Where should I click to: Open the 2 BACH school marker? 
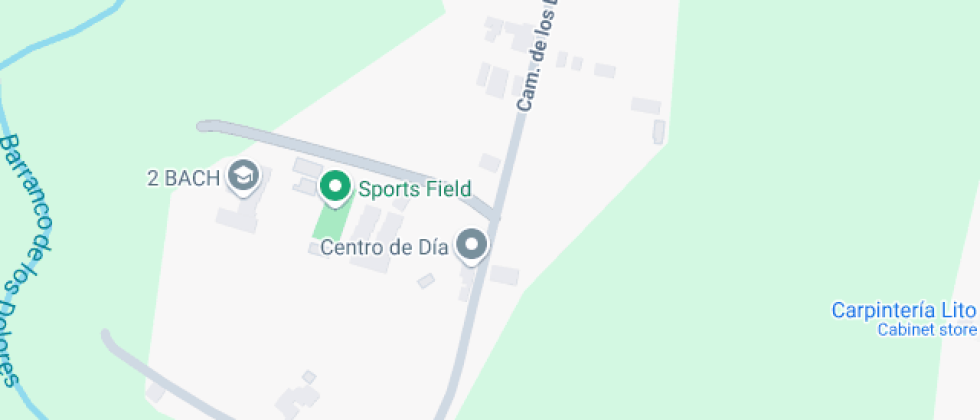242,177
